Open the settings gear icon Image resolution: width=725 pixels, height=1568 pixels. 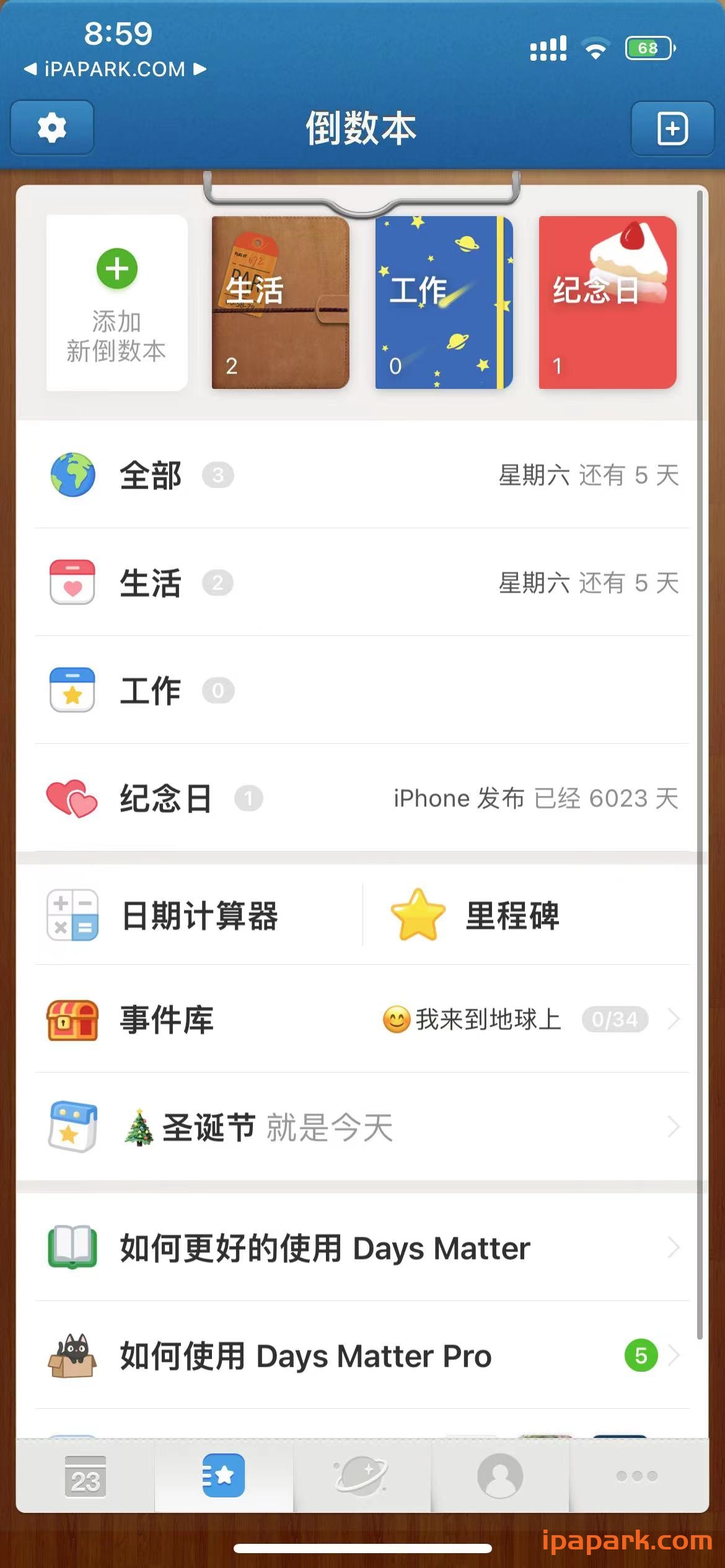[52, 128]
